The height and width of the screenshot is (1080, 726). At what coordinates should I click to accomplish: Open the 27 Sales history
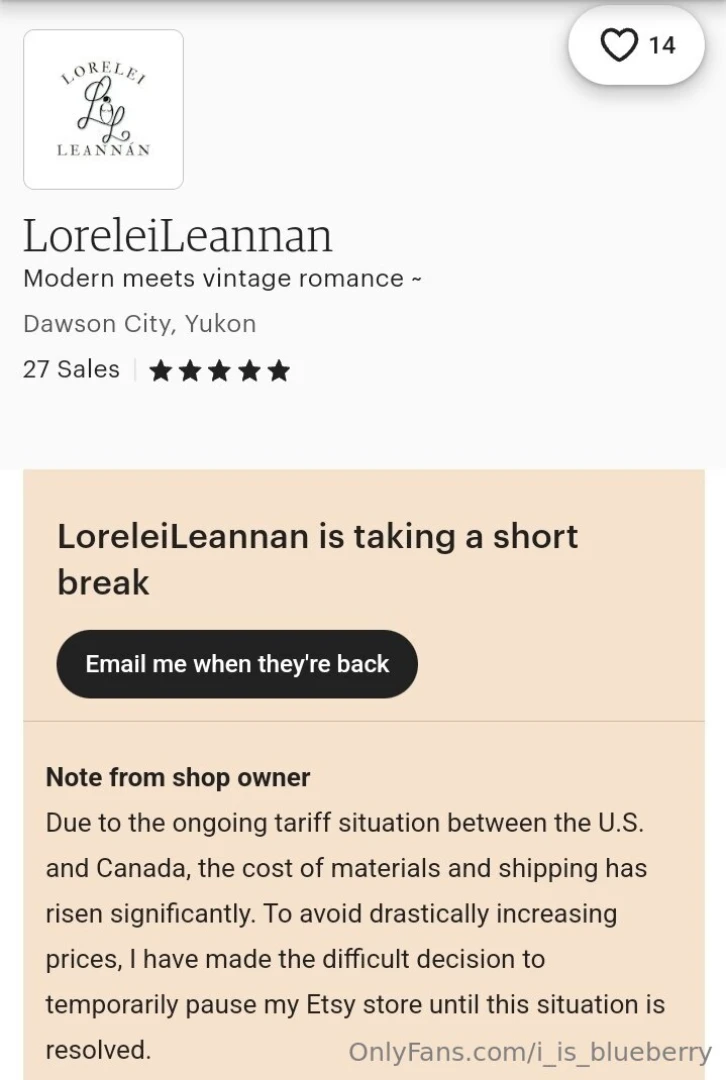tap(70, 369)
